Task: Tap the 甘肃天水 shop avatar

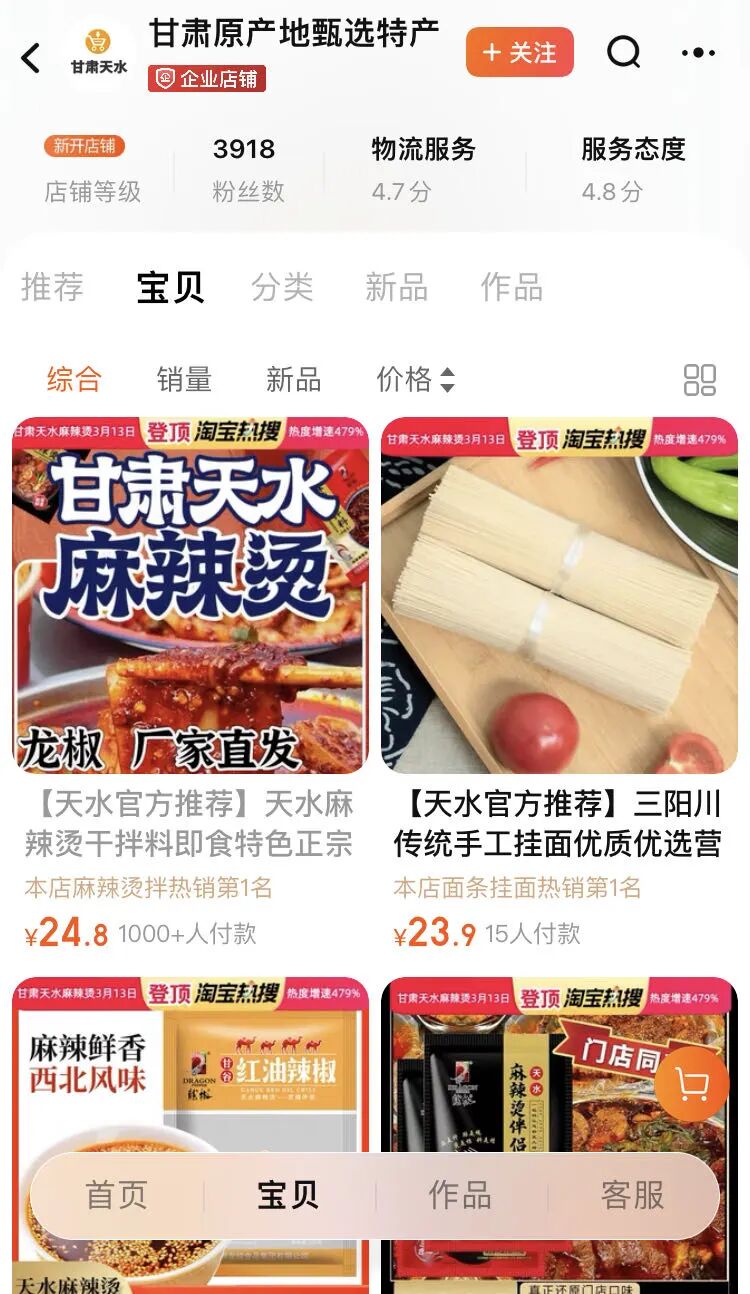Action: [x=98, y=55]
